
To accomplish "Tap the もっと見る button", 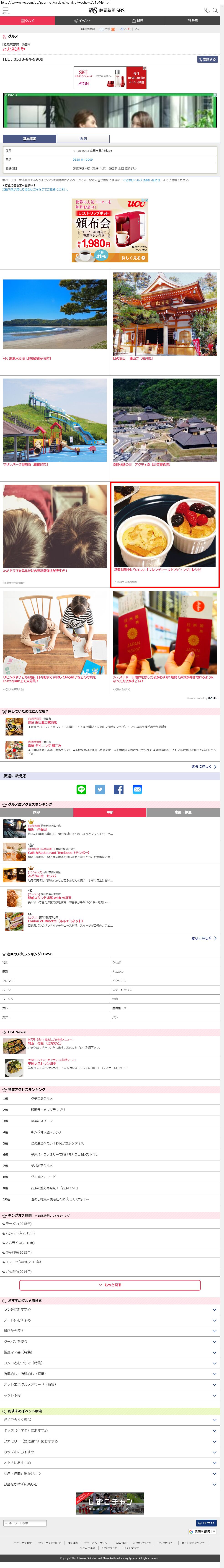I will (x=110, y=1285).
